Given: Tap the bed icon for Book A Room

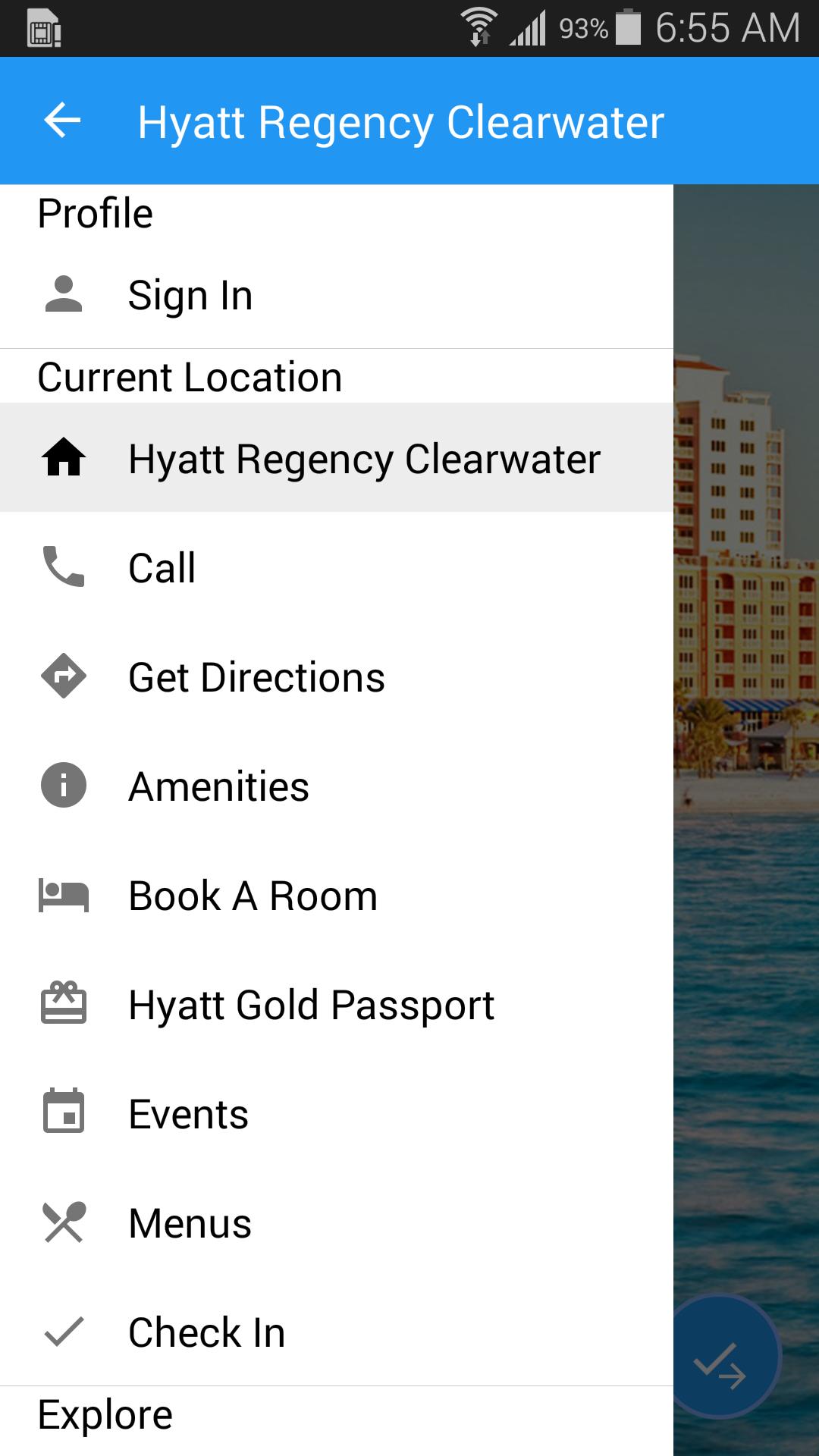Looking at the screenshot, I should click(63, 895).
